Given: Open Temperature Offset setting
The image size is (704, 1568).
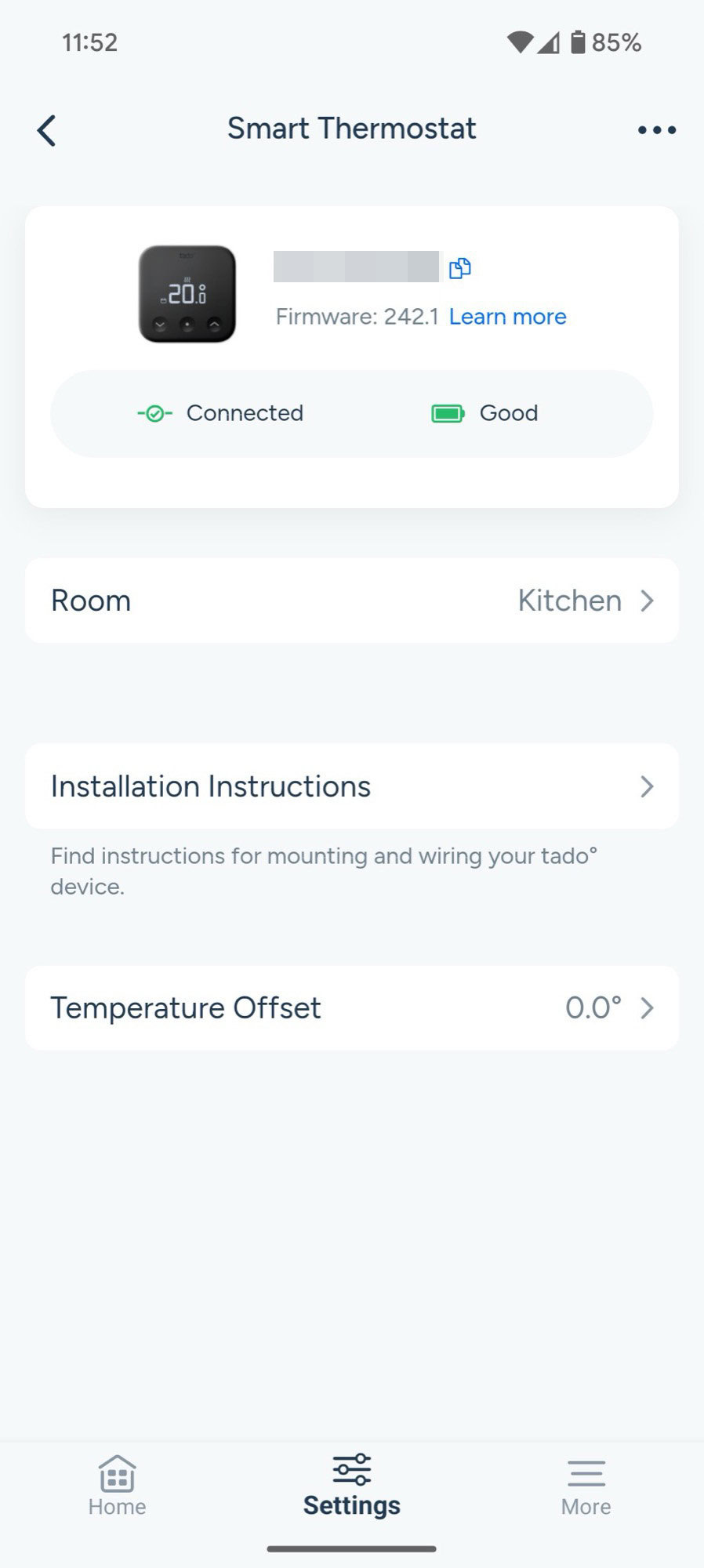Looking at the screenshot, I should [352, 1008].
